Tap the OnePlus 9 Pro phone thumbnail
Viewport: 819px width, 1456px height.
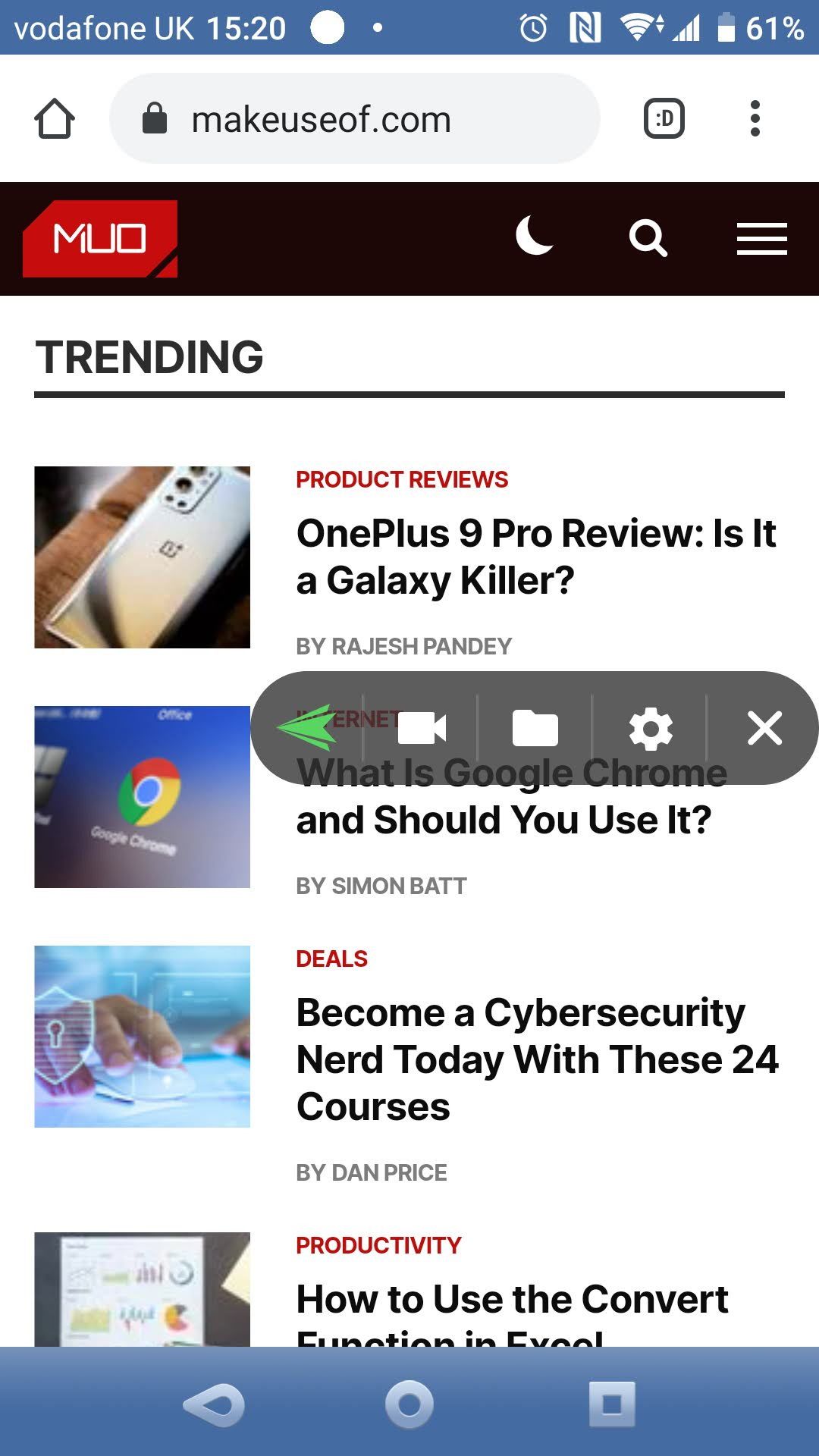pos(143,557)
